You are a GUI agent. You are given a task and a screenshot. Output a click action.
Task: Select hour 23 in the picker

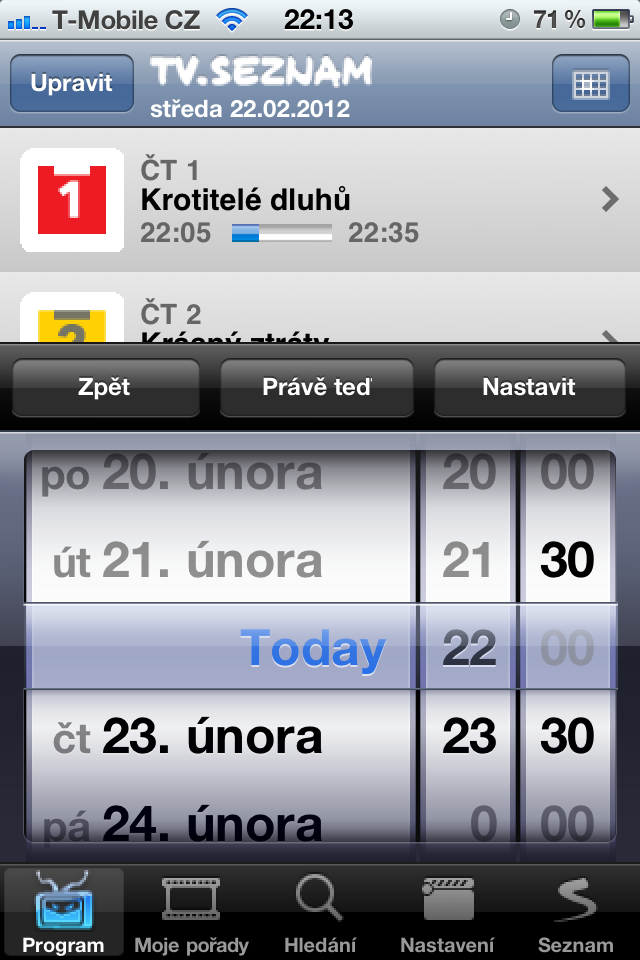click(468, 738)
